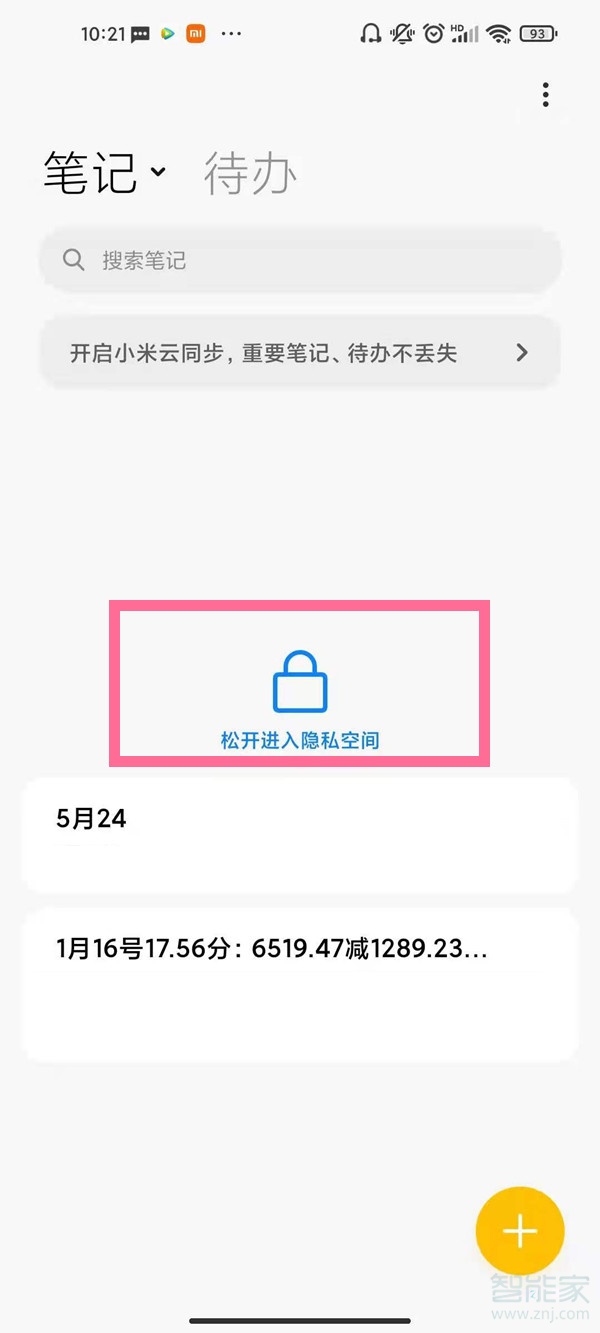
Task: Tap the 搜索笔记 search box
Action: click(300, 261)
